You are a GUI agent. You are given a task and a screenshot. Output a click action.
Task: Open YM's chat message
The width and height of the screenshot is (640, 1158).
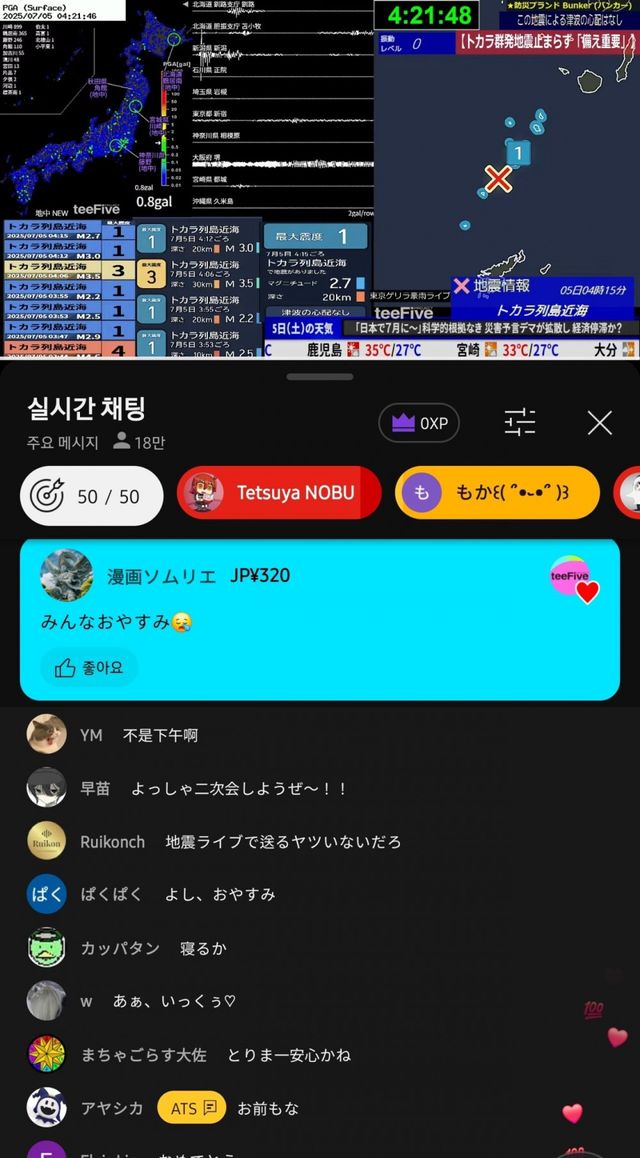pyautogui.click(x=160, y=735)
